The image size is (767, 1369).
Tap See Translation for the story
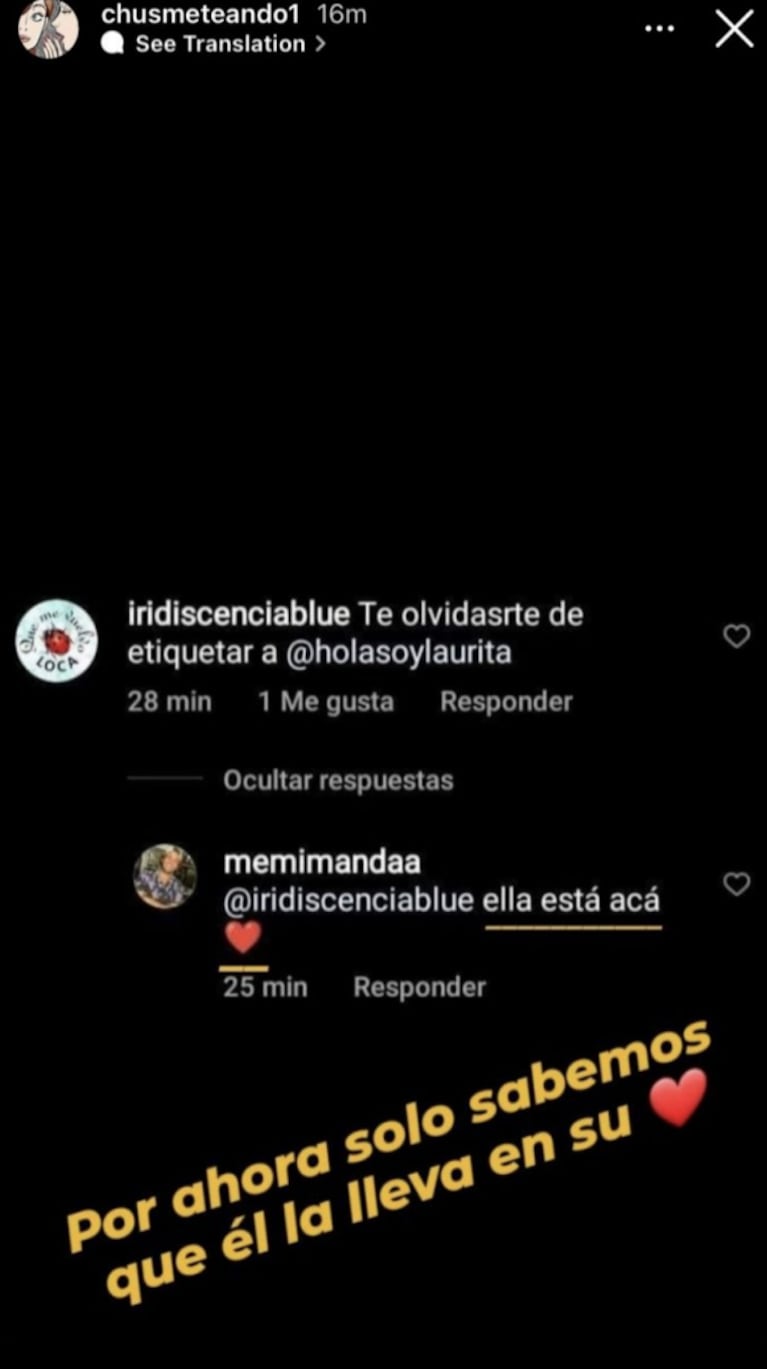[219, 44]
